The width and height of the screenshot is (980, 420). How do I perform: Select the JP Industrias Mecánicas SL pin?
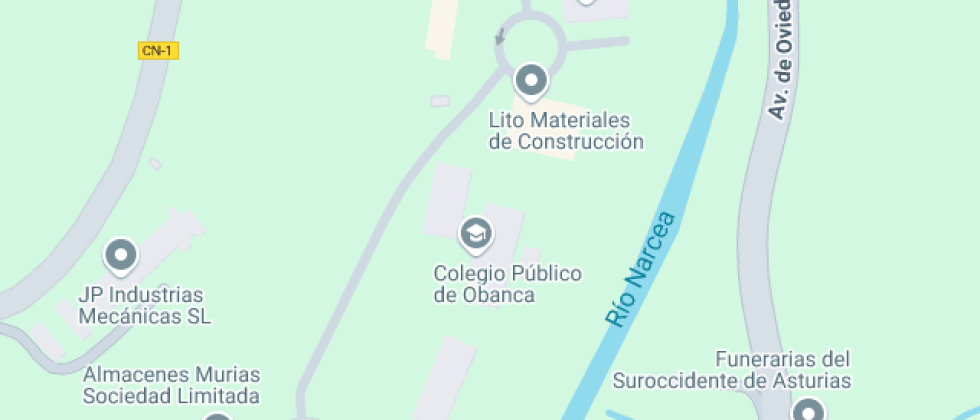[121, 257]
